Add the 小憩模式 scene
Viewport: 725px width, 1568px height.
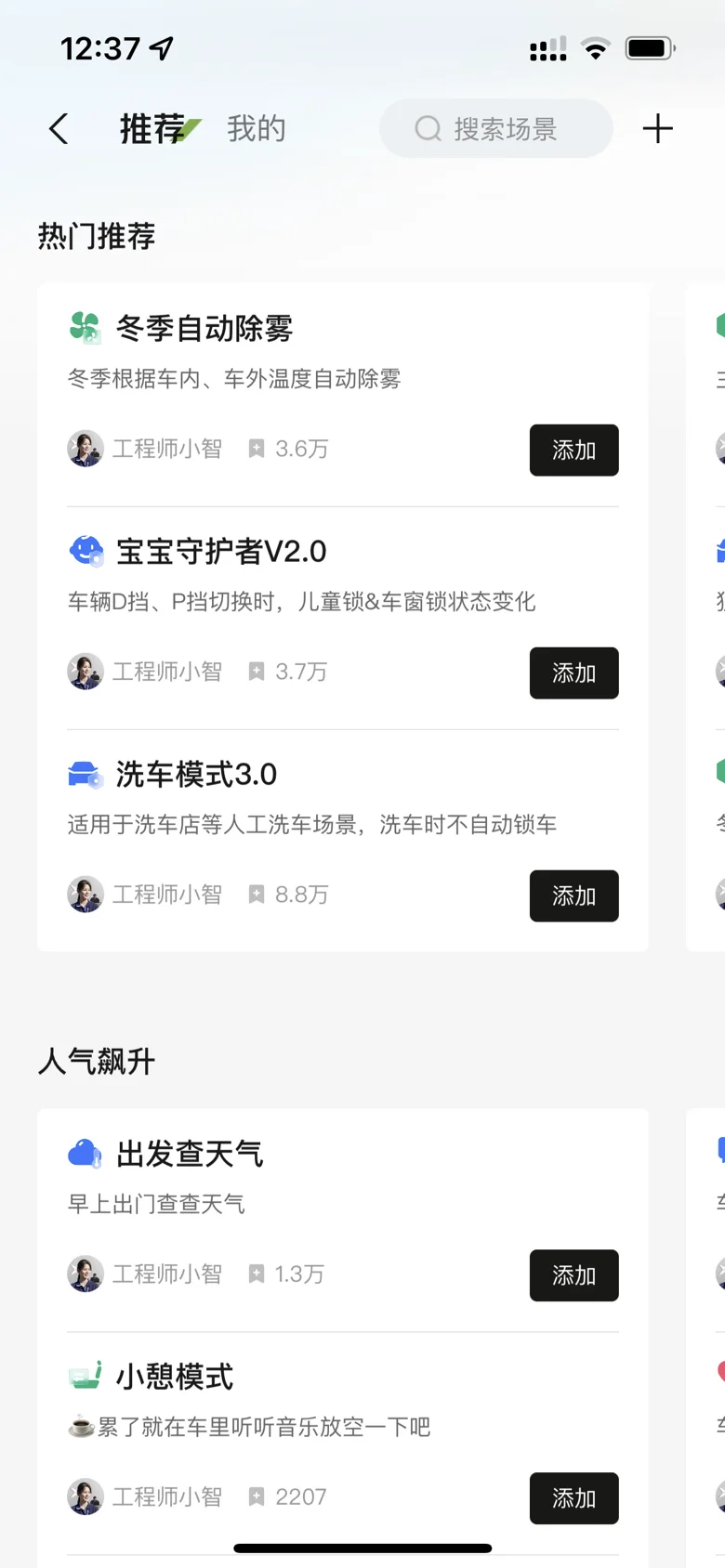(x=573, y=1498)
